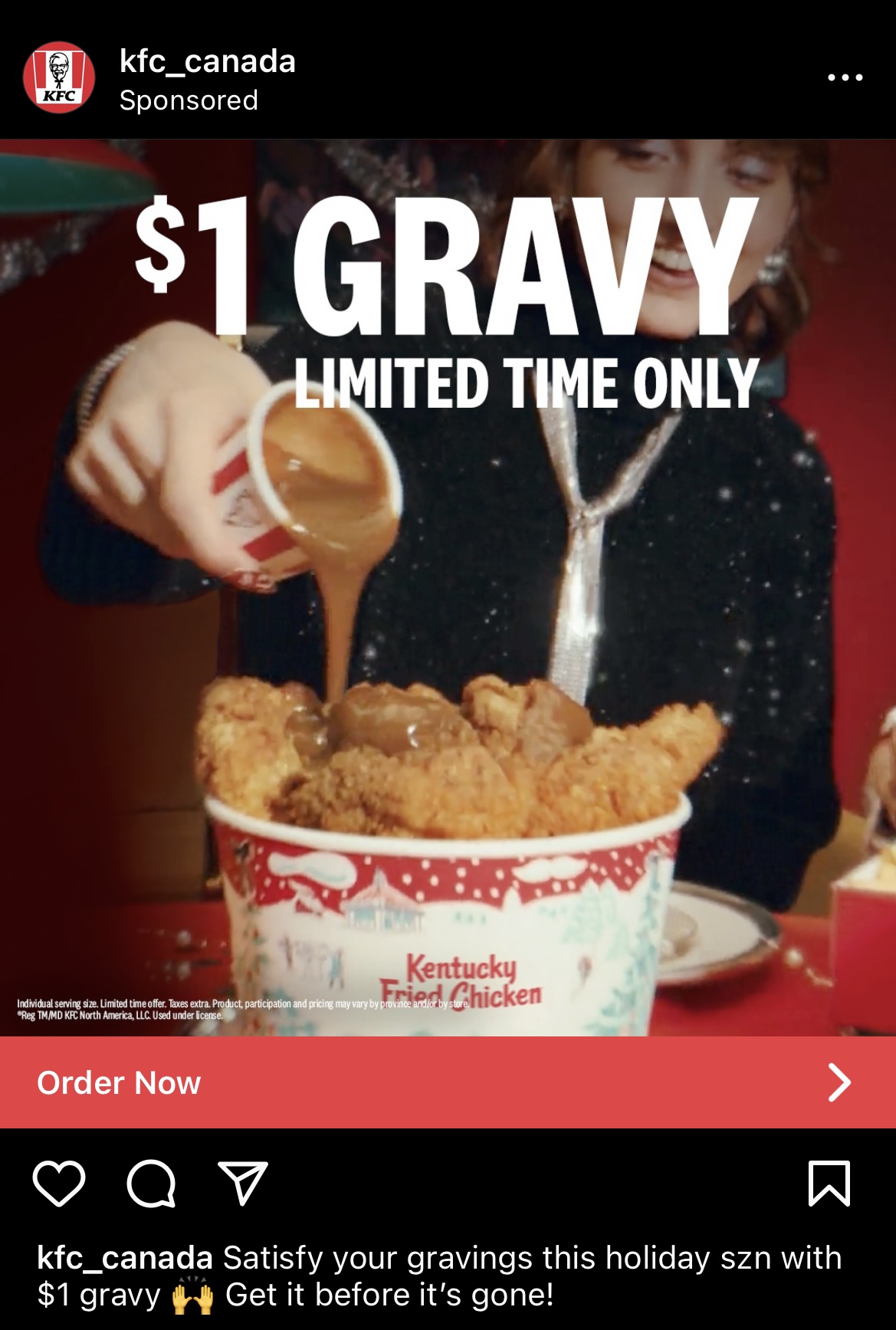
Task: Open kfc_canada from the caption username
Action: pos(124,1258)
